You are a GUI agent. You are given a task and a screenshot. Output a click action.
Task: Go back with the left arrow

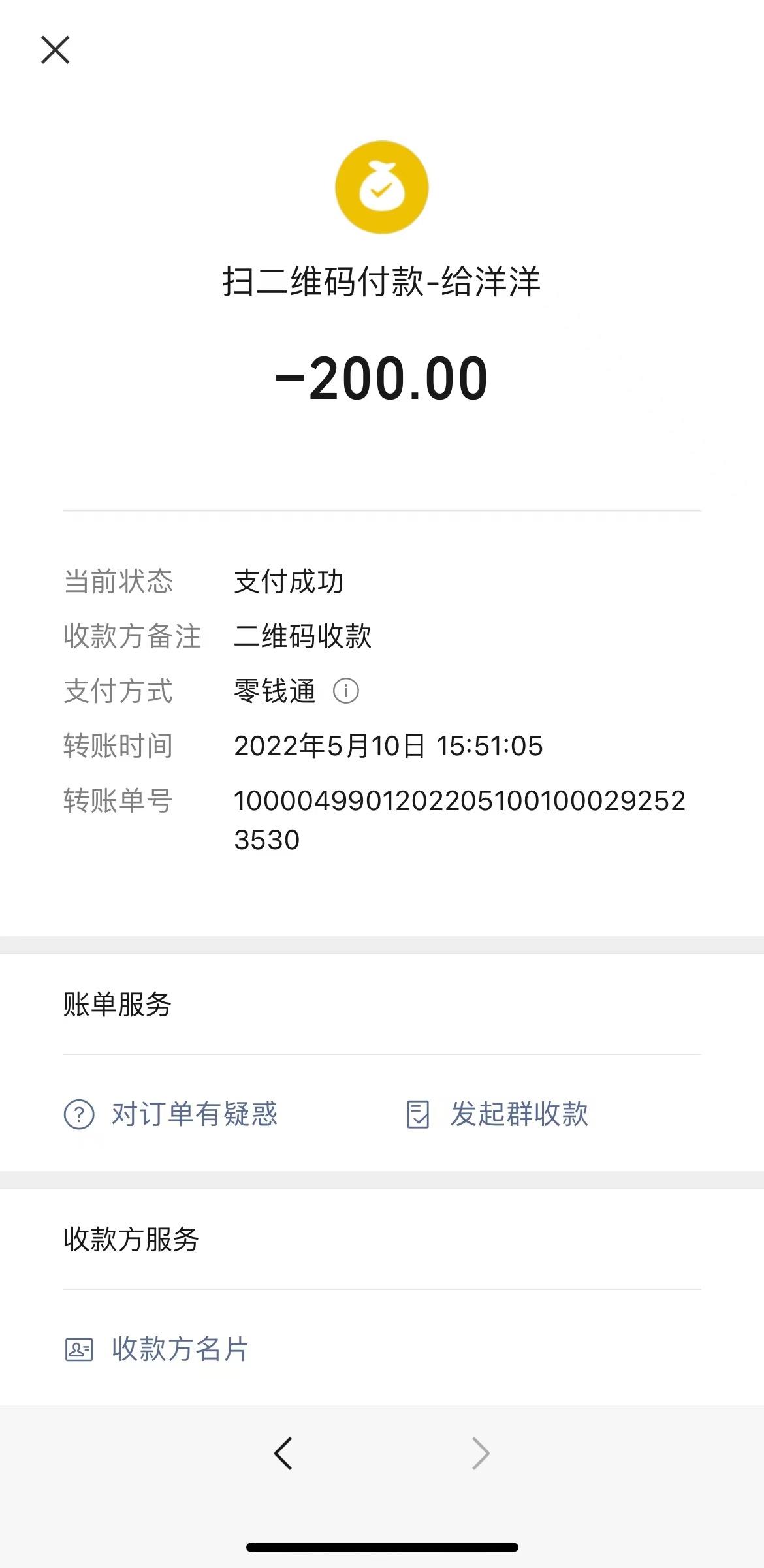tap(283, 1453)
